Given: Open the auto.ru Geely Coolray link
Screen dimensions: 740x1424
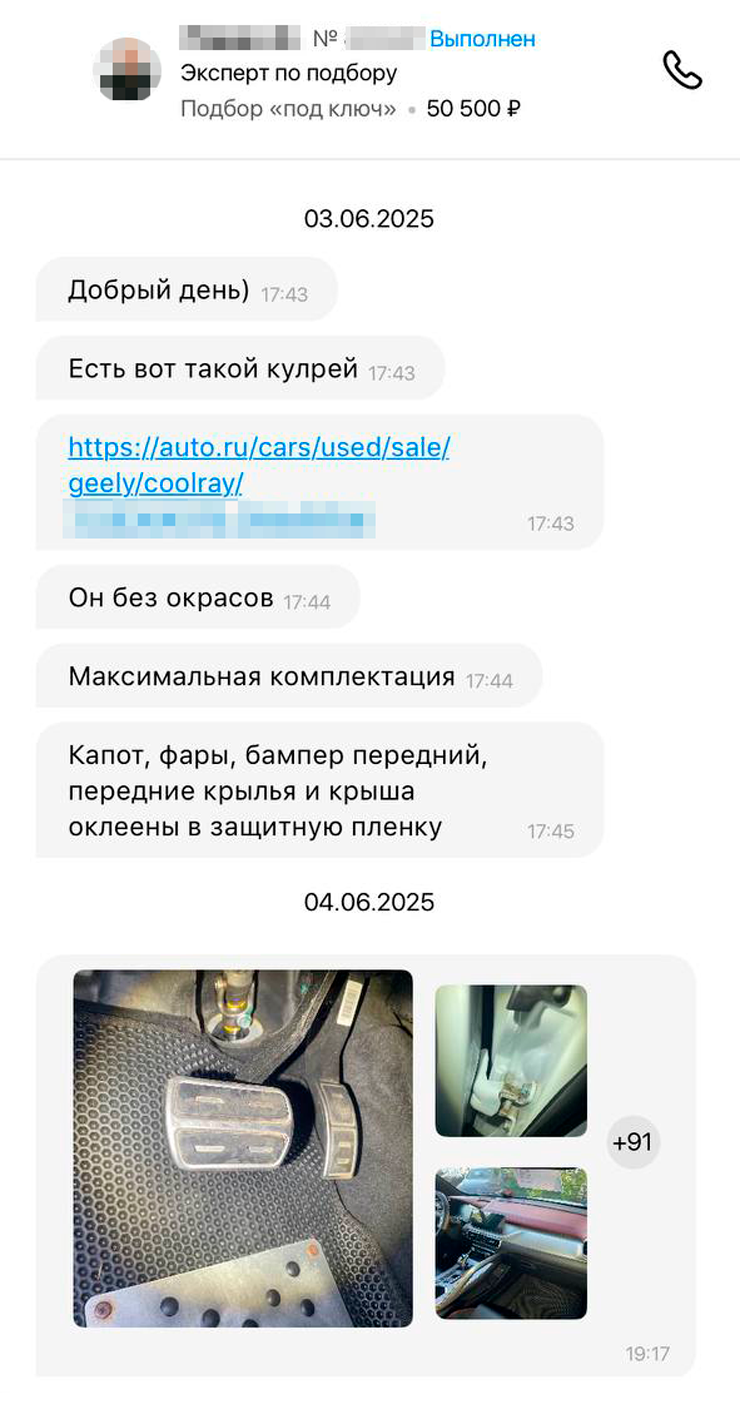Looking at the screenshot, I should pyautogui.click(x=259, y=465).
